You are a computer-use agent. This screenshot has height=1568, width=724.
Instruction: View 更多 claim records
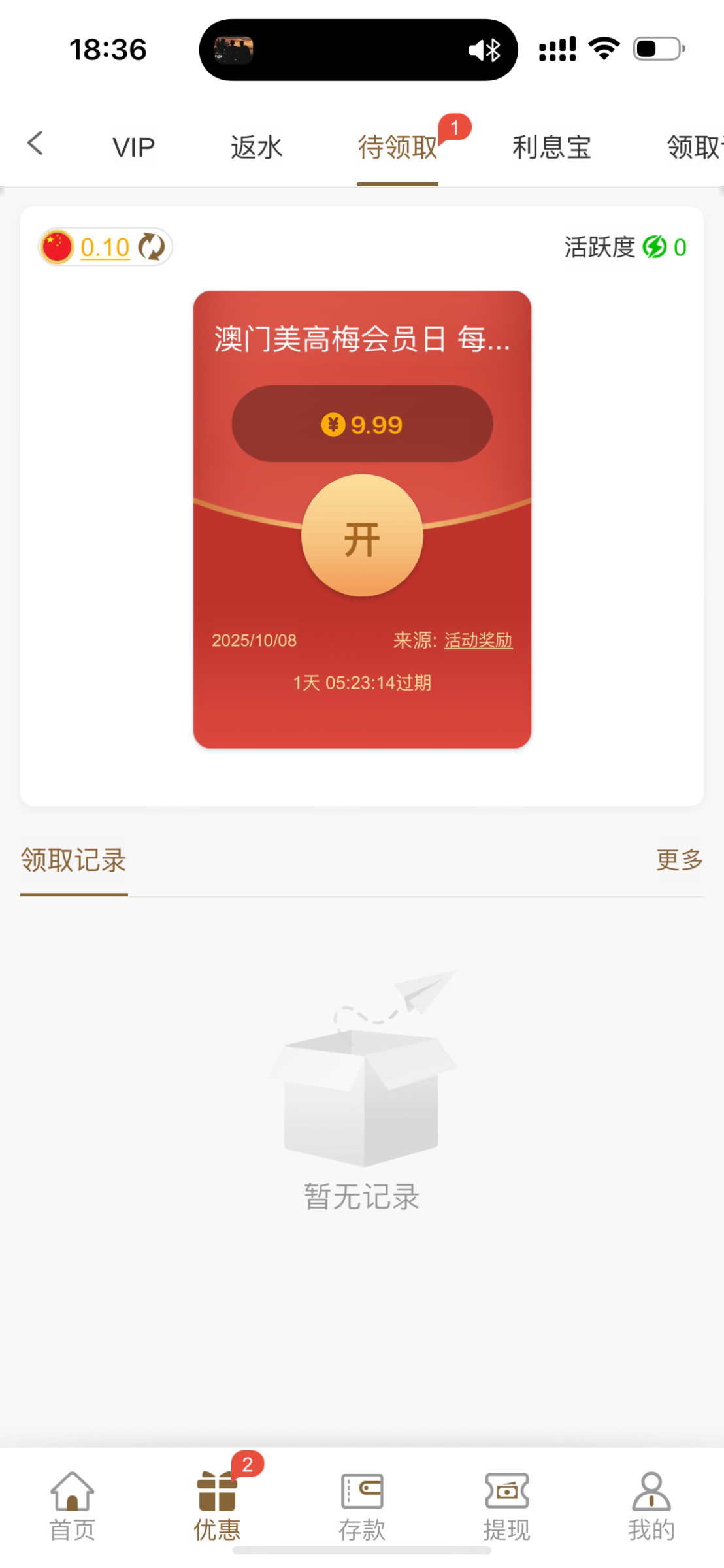(x=679, y=860)
